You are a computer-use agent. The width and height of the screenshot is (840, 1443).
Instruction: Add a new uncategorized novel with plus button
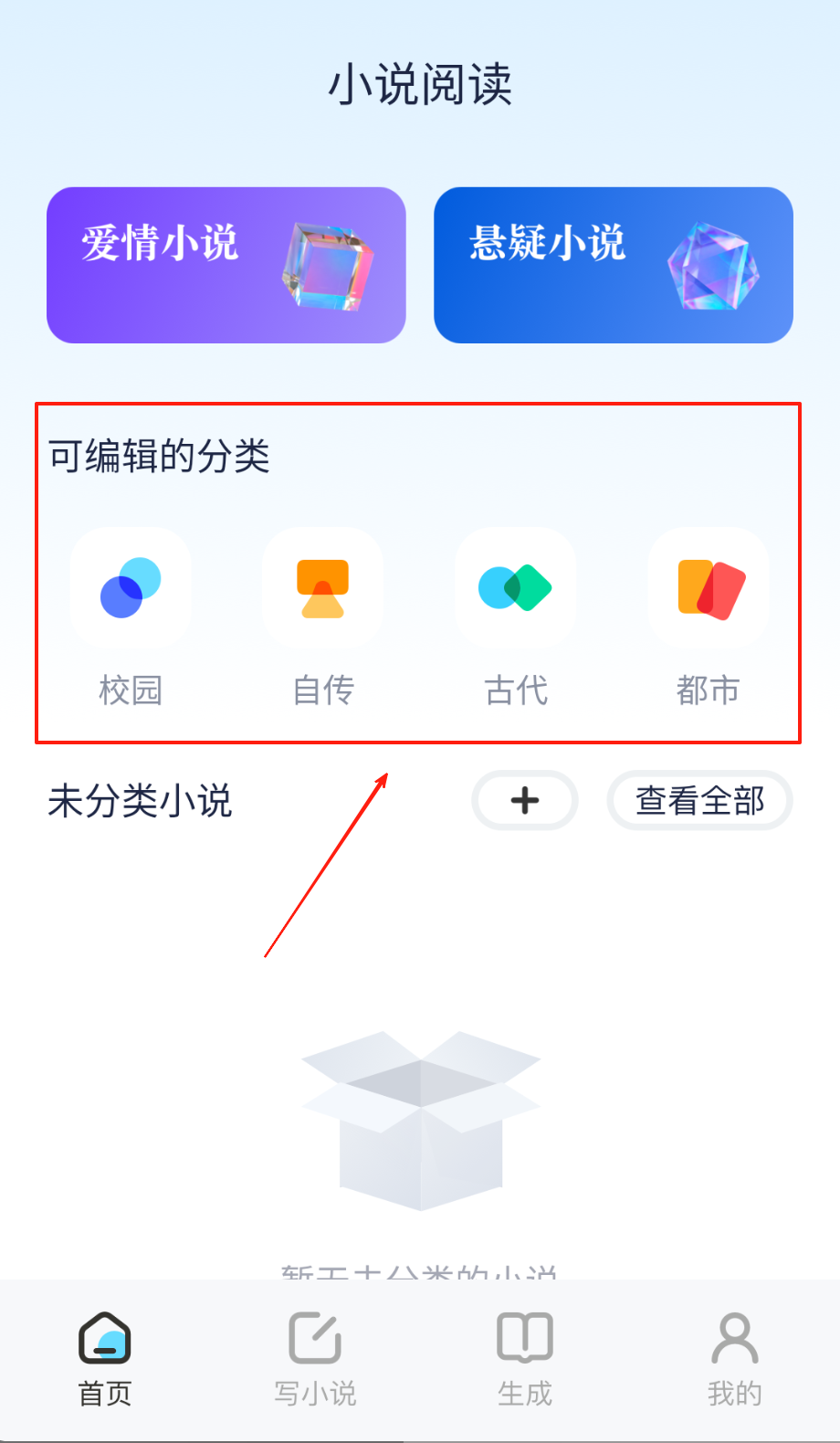tap(525, 801)
